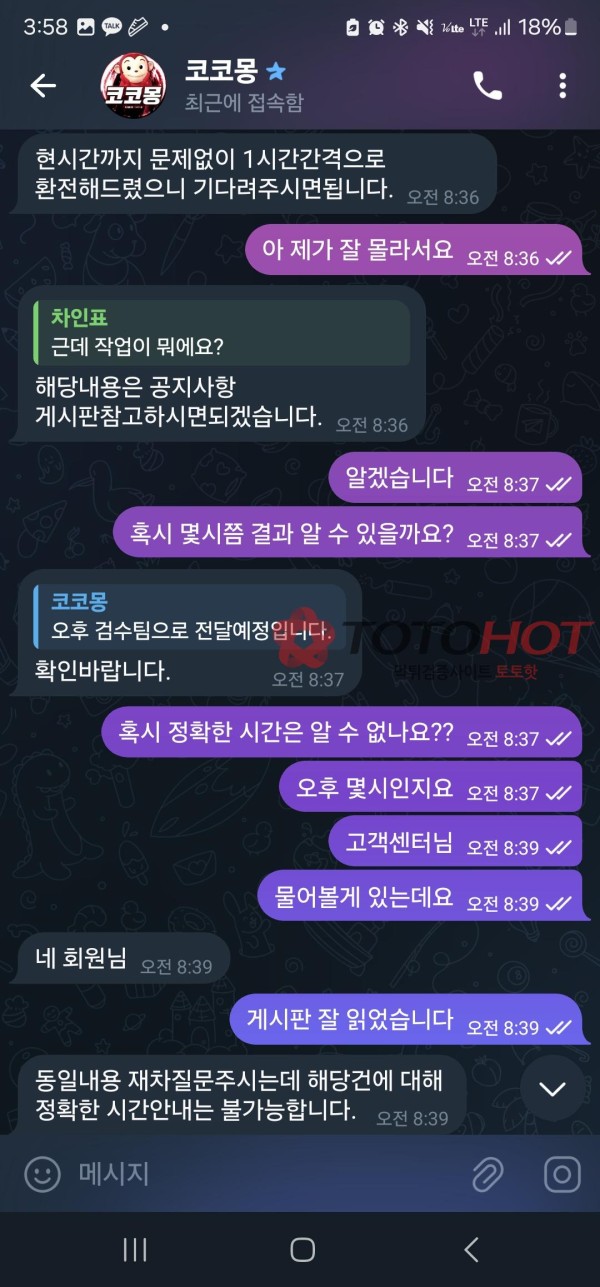Open the chat overflow menu

pyautogui.click(x=562, y=86)
